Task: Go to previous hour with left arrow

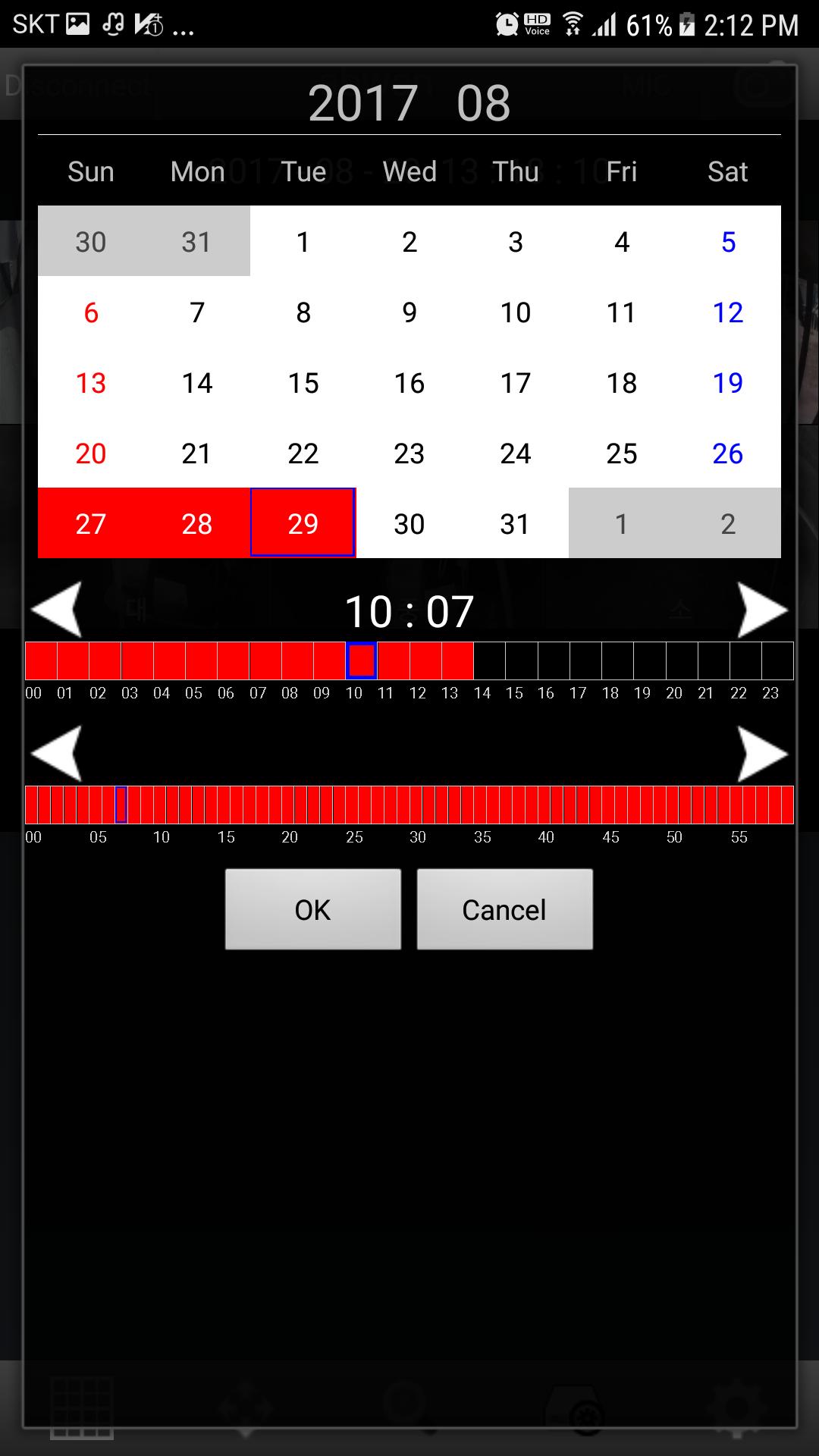Action: tap(56, 609)
